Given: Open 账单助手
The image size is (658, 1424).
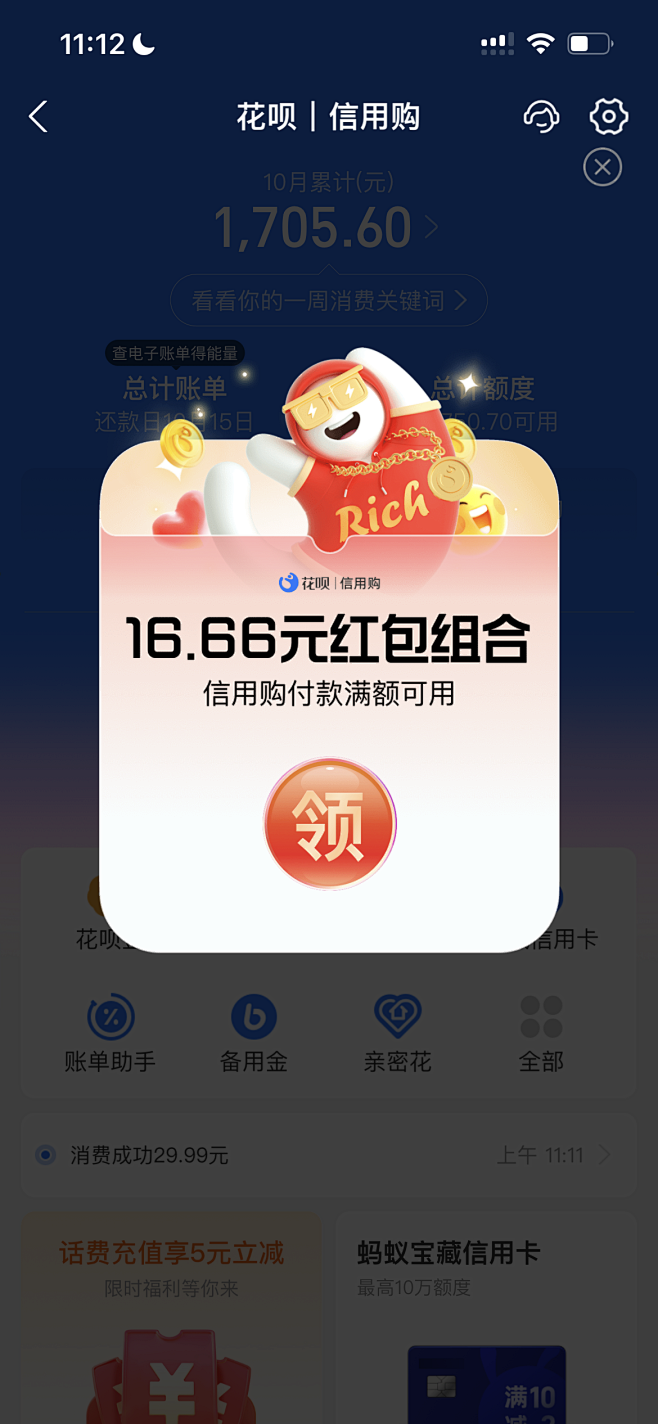Looking at the screenshot, I should tap(110, 1033).
